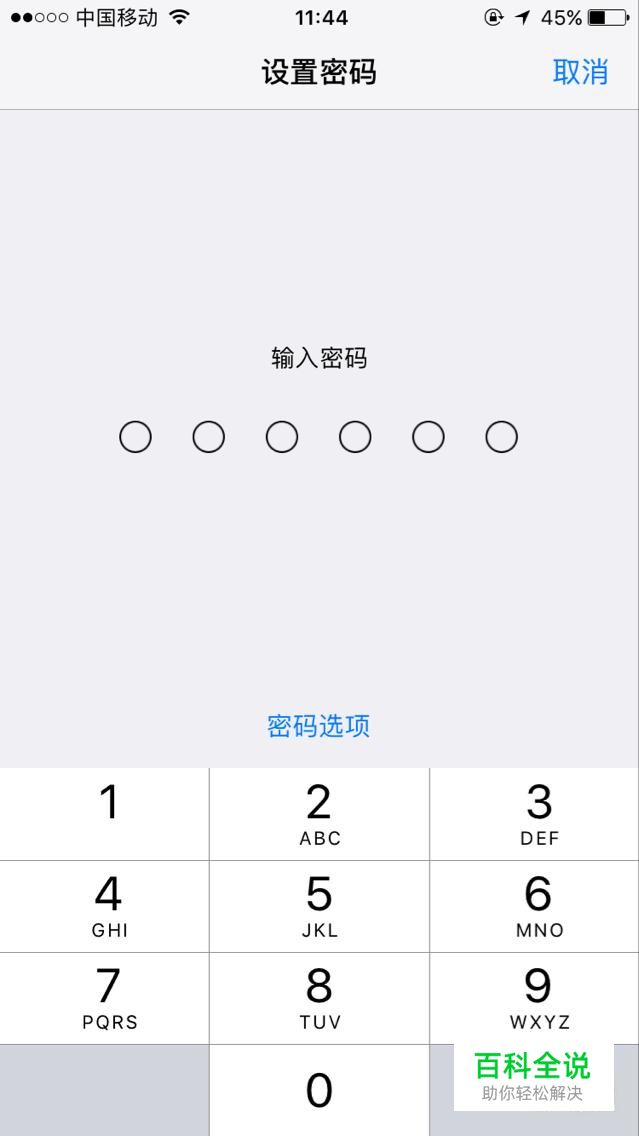The image size is (639, 1136).
Task: Enter digit 8 TUV on the keypad
Action: coord(320,998)
